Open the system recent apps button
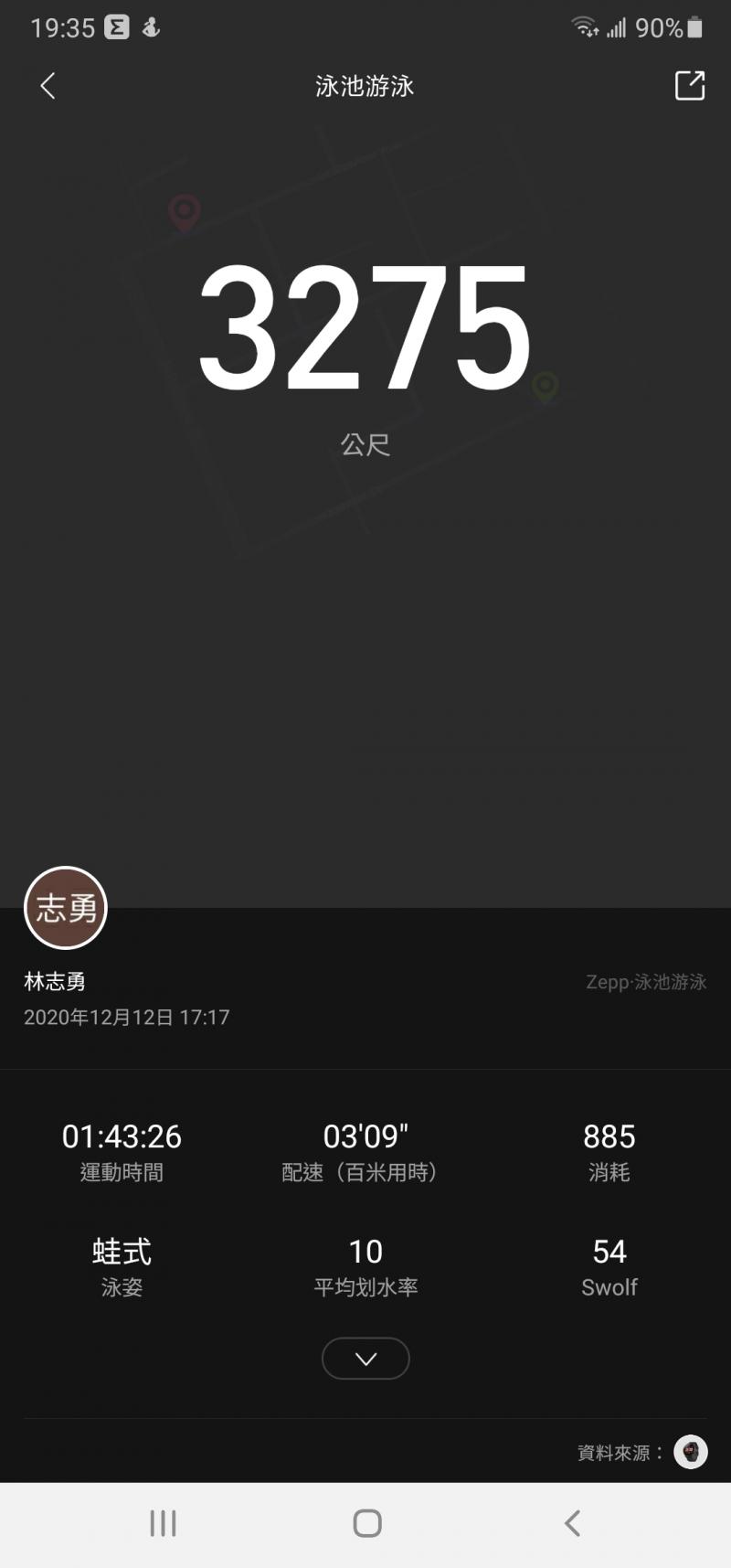The height and width of the screenshot is (1568, 731). coord(163,1523)
